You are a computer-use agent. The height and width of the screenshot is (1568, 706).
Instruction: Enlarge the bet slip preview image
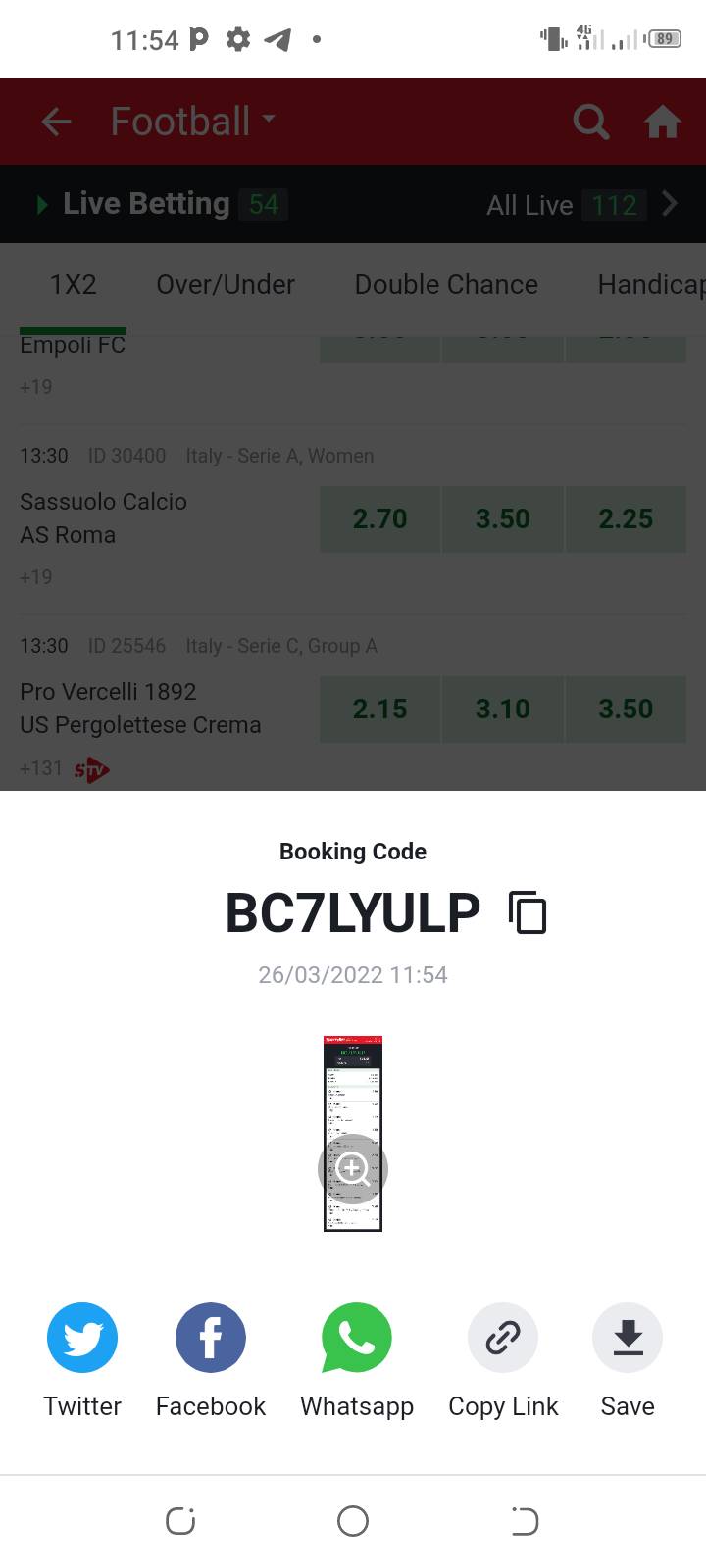[x=353, y=1168]
